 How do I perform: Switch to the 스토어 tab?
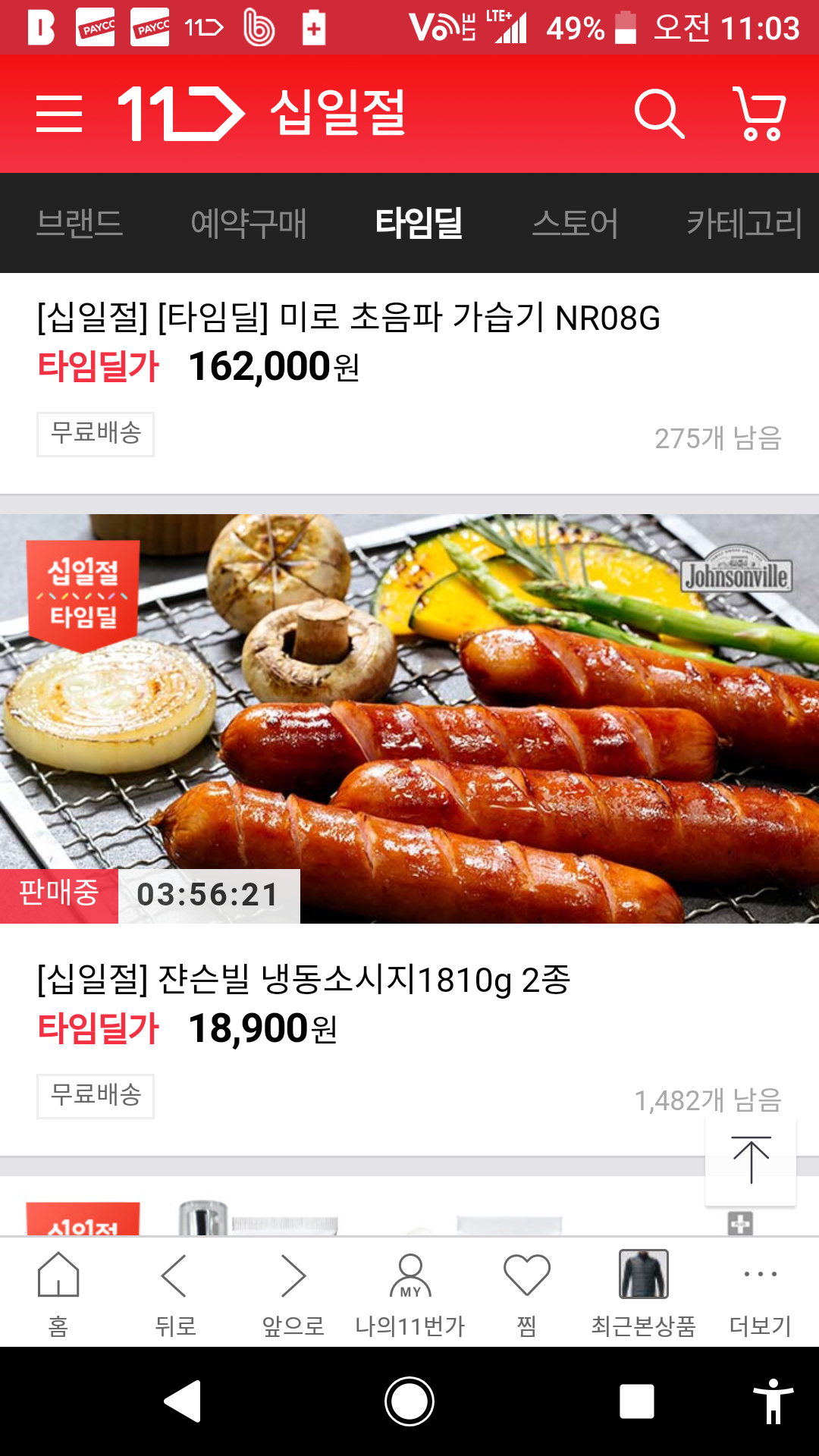(x=575, y=223)
